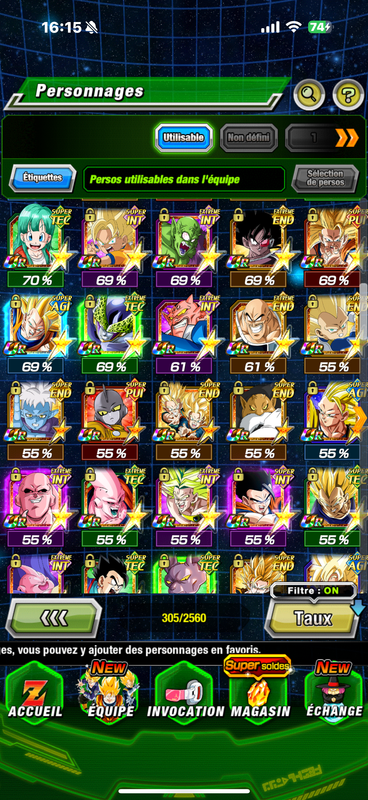Screen dimensions: 368x800
Task: Open the Bulma character card at 70 %
Action: 36,245
